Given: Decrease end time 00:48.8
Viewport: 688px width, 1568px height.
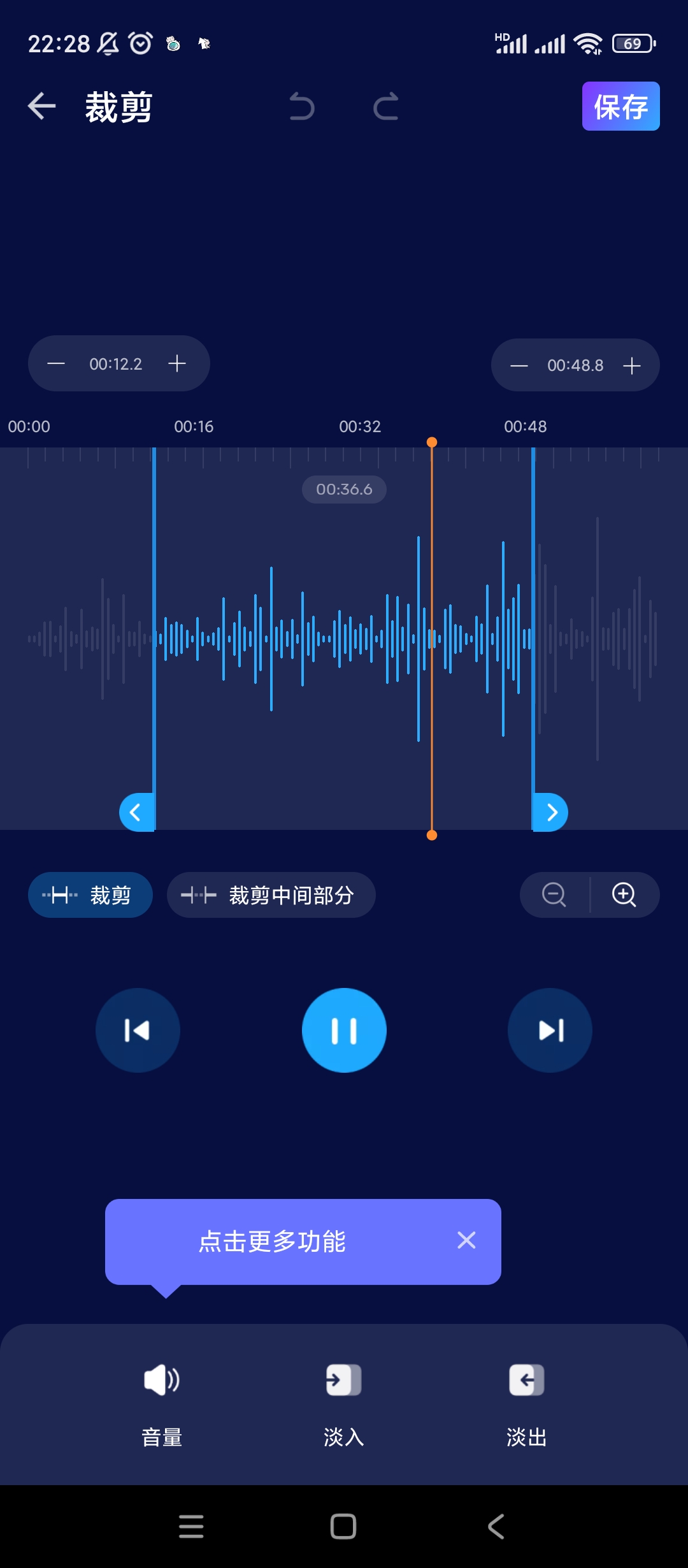Looking at the screenshot, I should 519,366.
